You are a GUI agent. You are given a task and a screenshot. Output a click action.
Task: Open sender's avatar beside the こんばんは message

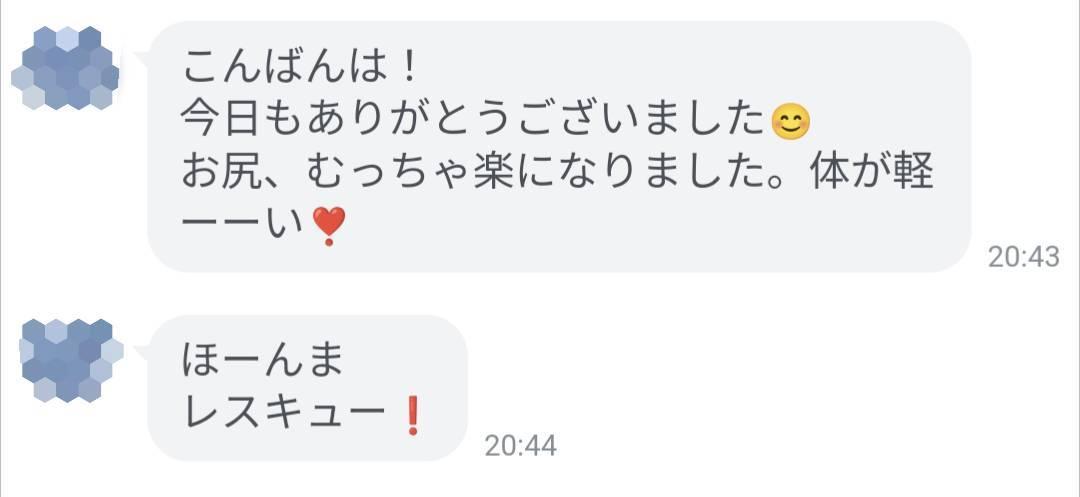(x=65, y=67)
